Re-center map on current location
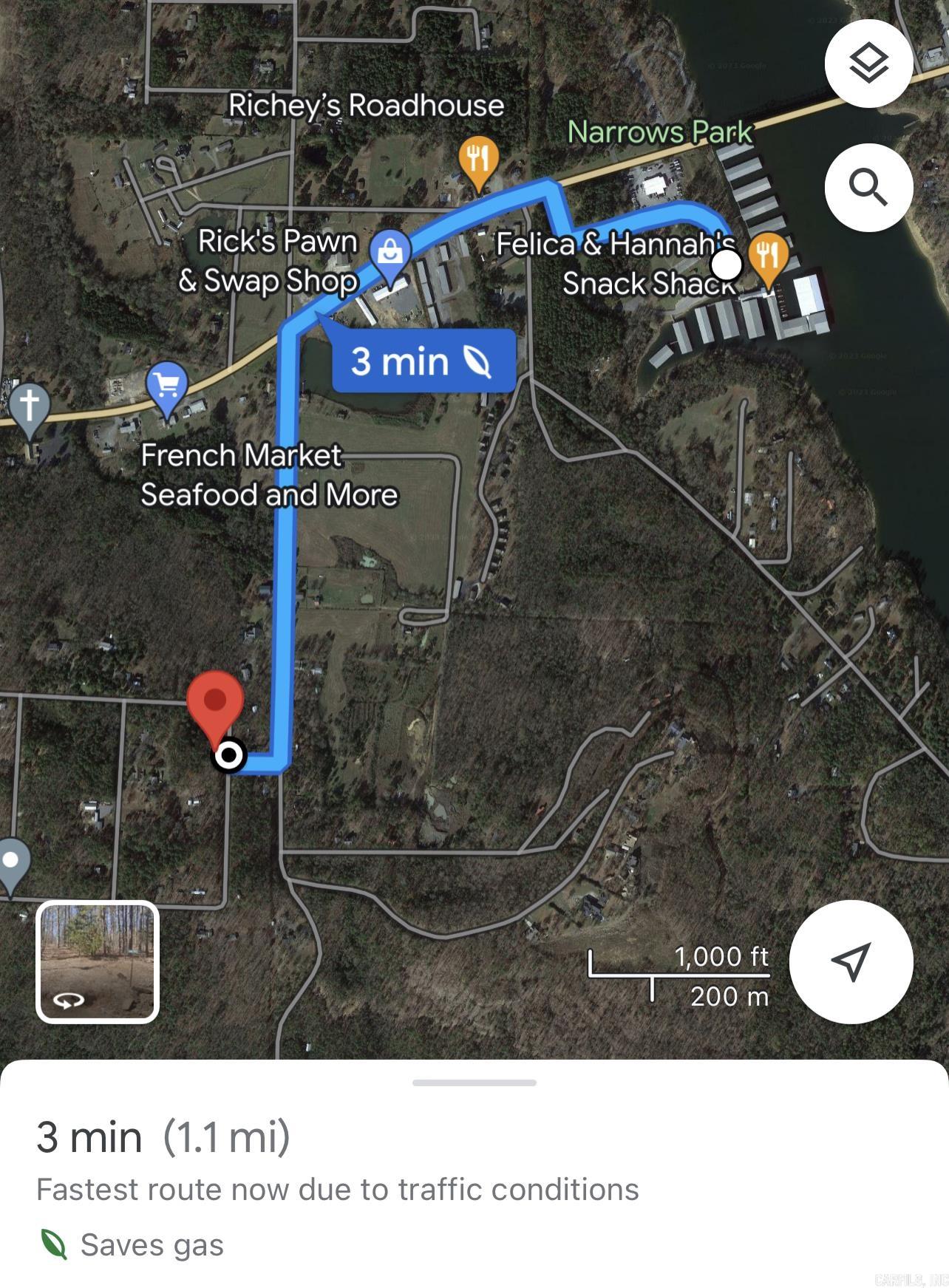The image size is (949, 1288). (850, 961)
